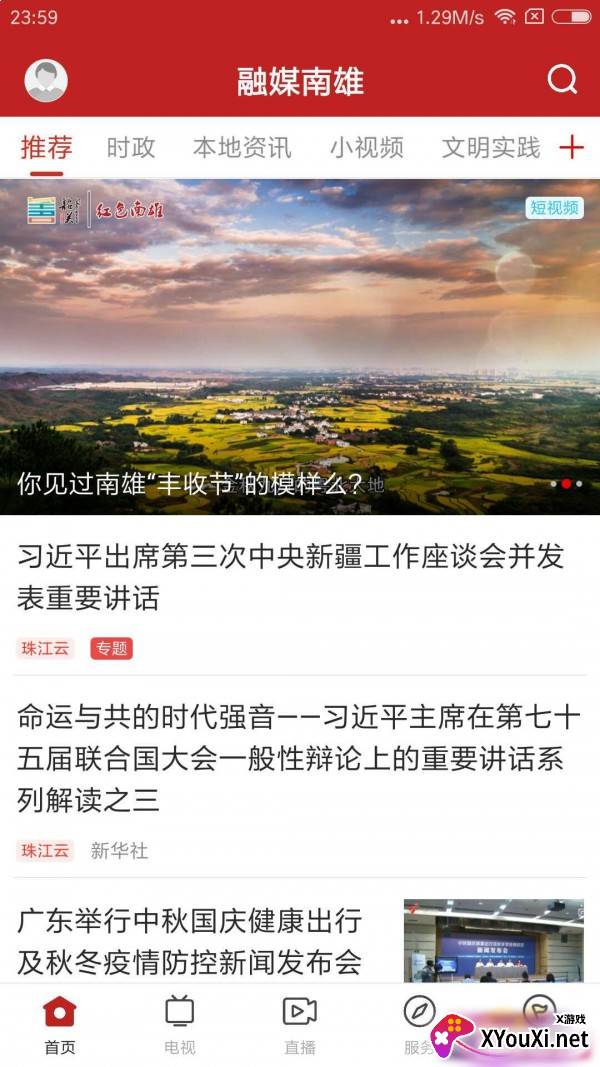Select the 推荐 tab

tap(46, 148)
